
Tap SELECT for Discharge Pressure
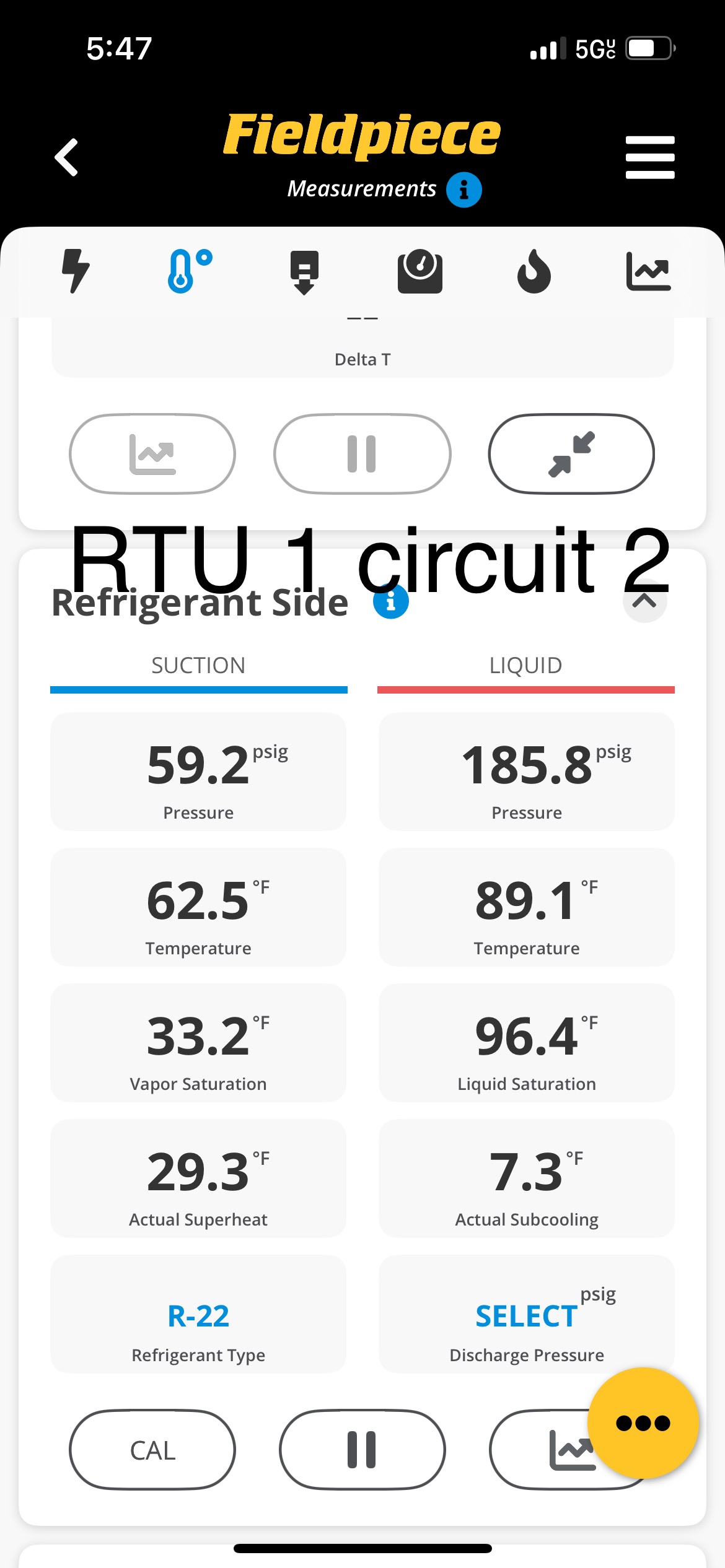click(x=526, y=1315)
